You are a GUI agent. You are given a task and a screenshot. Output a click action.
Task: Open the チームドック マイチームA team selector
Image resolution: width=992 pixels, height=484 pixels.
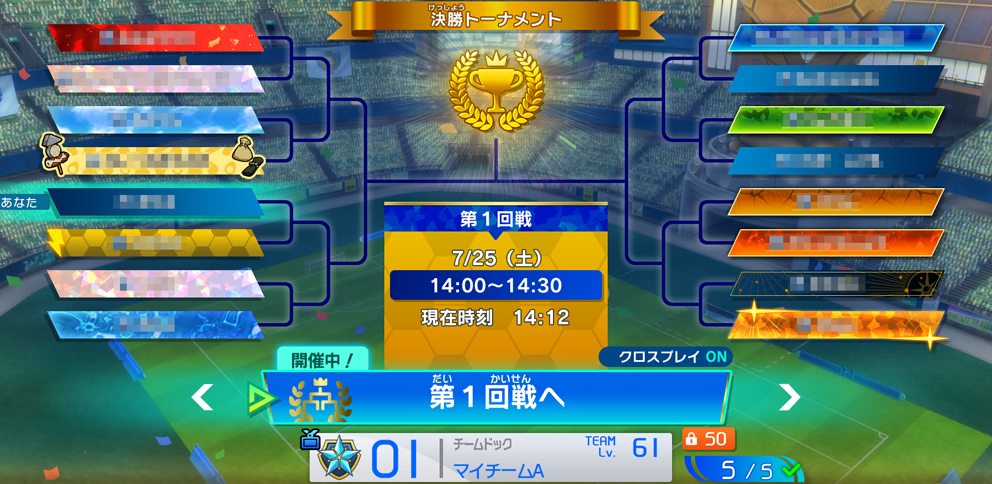tap(490, 457)
